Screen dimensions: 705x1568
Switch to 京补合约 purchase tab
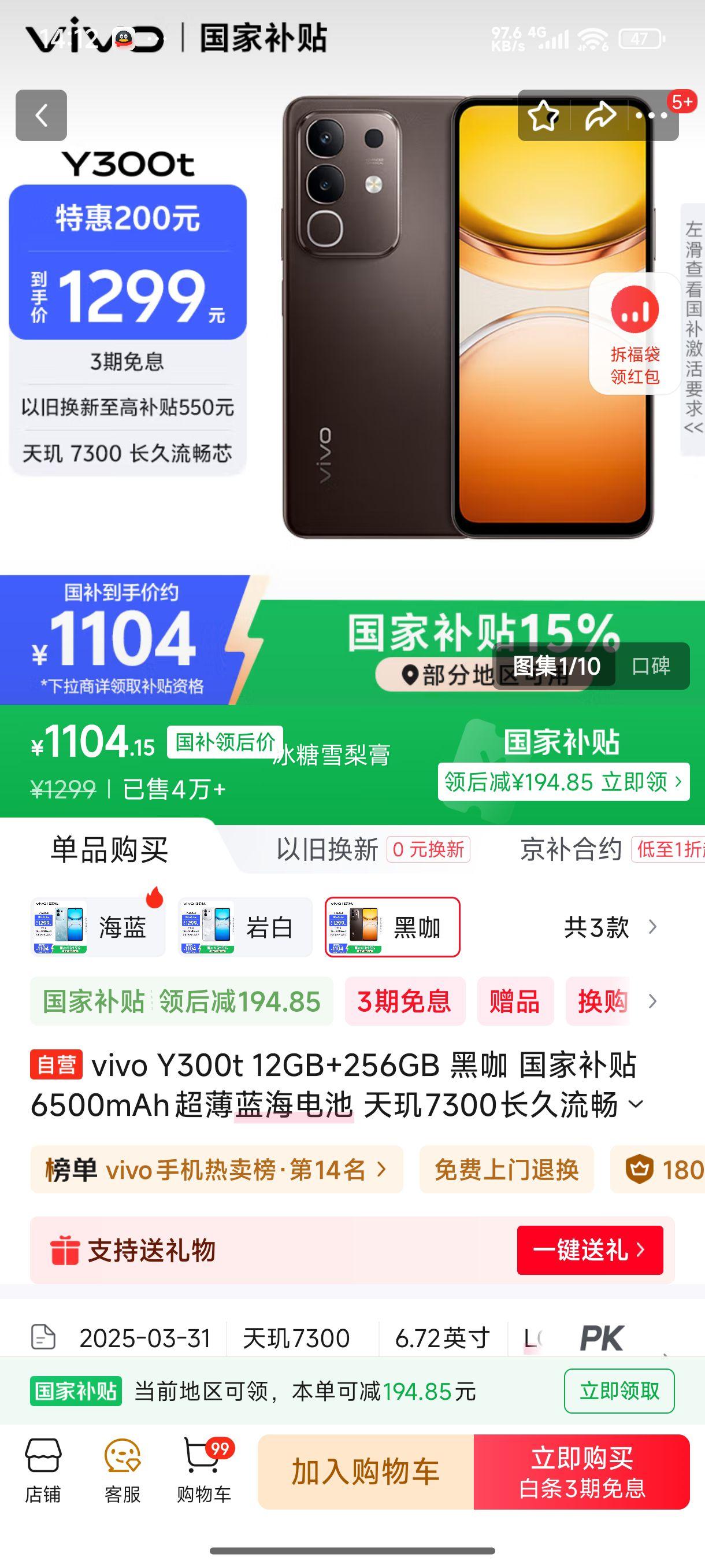pyautogui.click(x=570, y=850)
